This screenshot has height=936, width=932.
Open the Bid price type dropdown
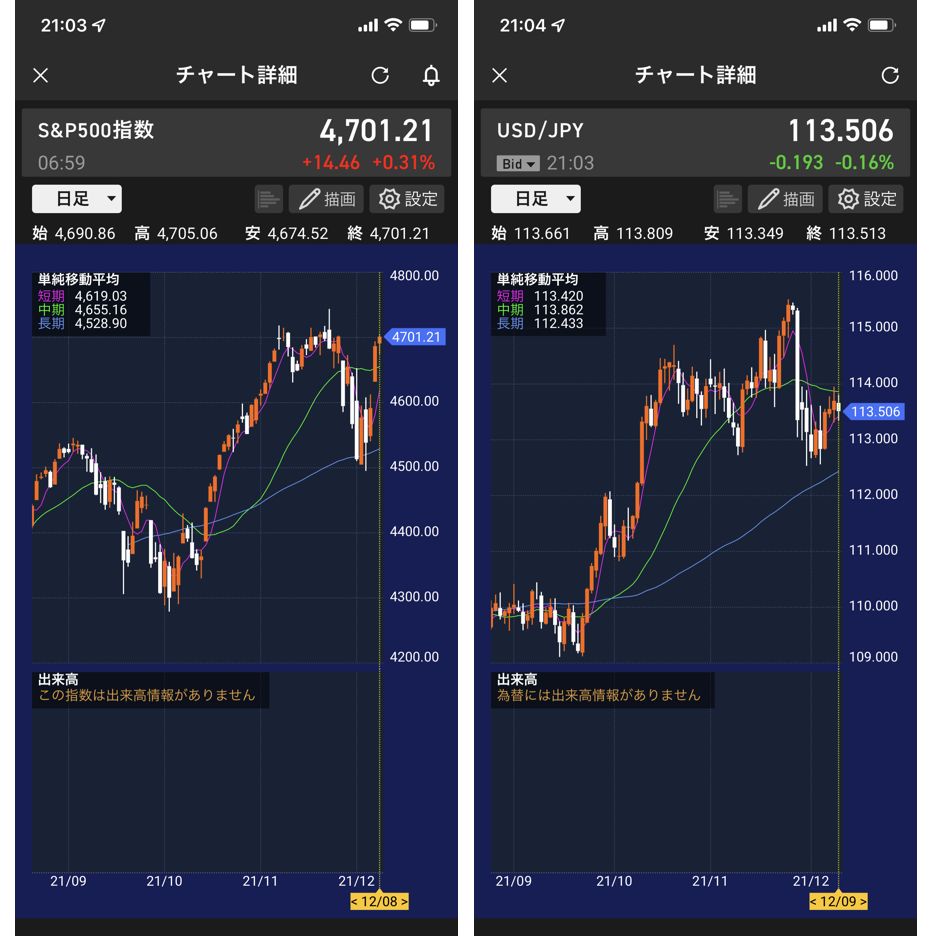tap(518, 163)
